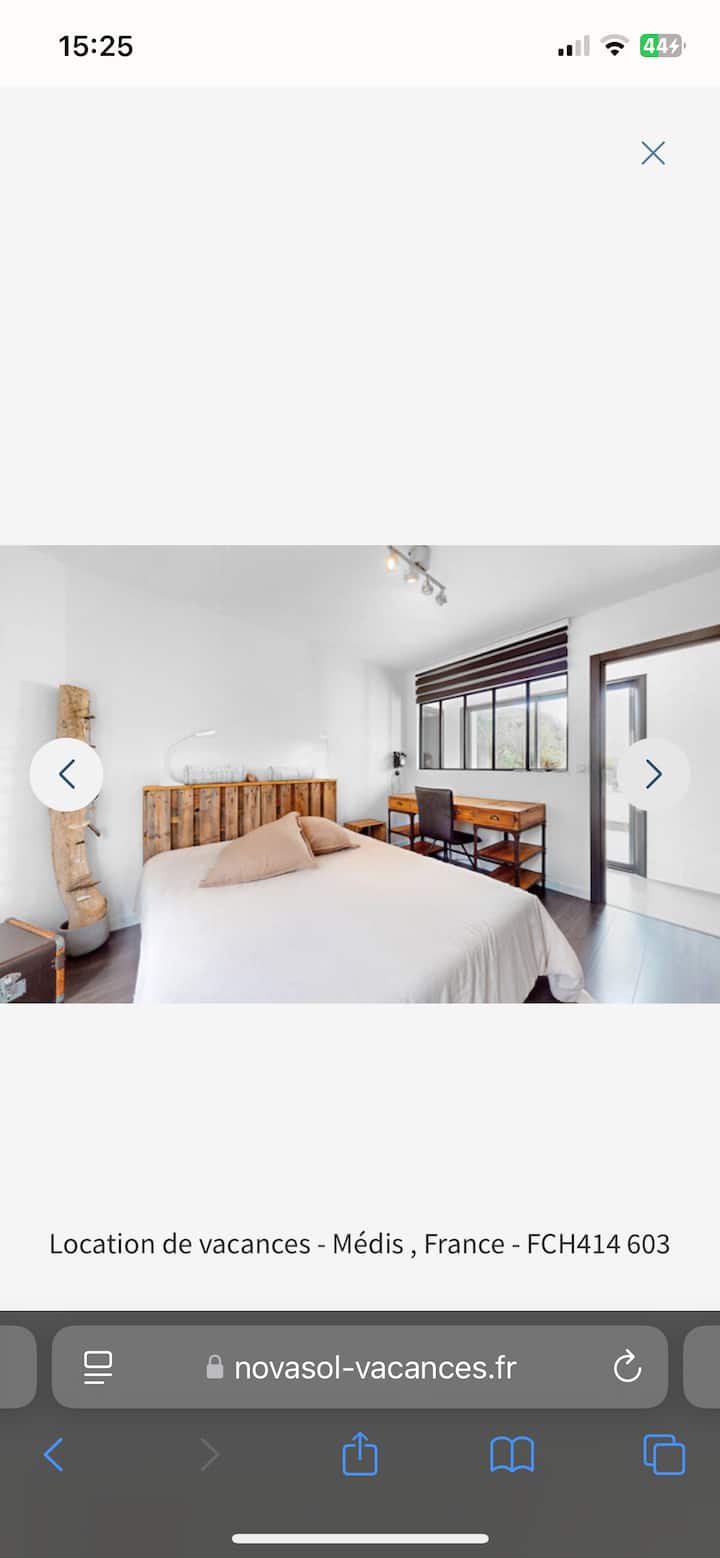Viewport: 720px width, 1558px height.
Task: Reload the current page
Action: [x=627, y=1367]
